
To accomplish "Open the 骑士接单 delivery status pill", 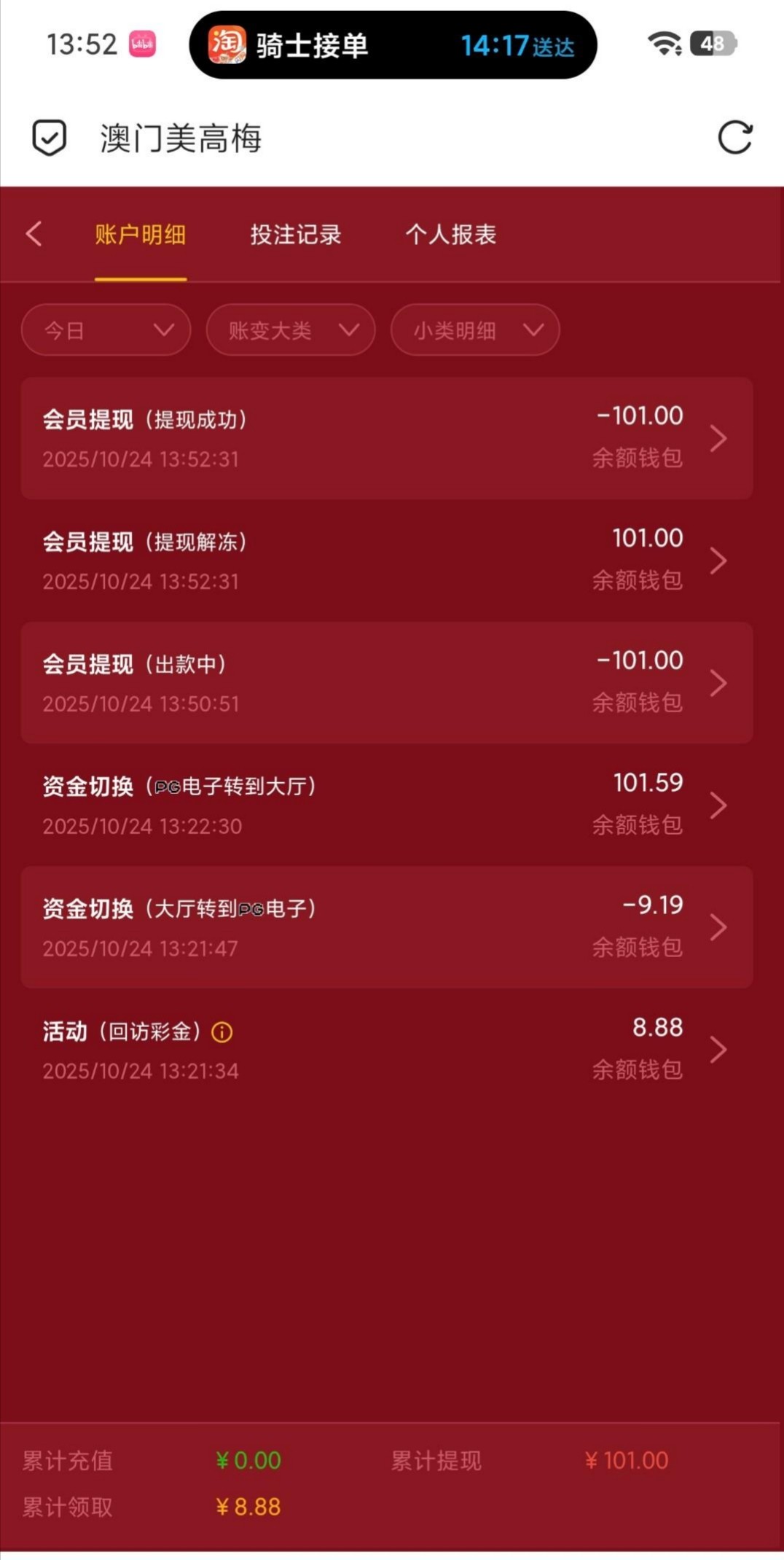I will (x=393, y=45).
